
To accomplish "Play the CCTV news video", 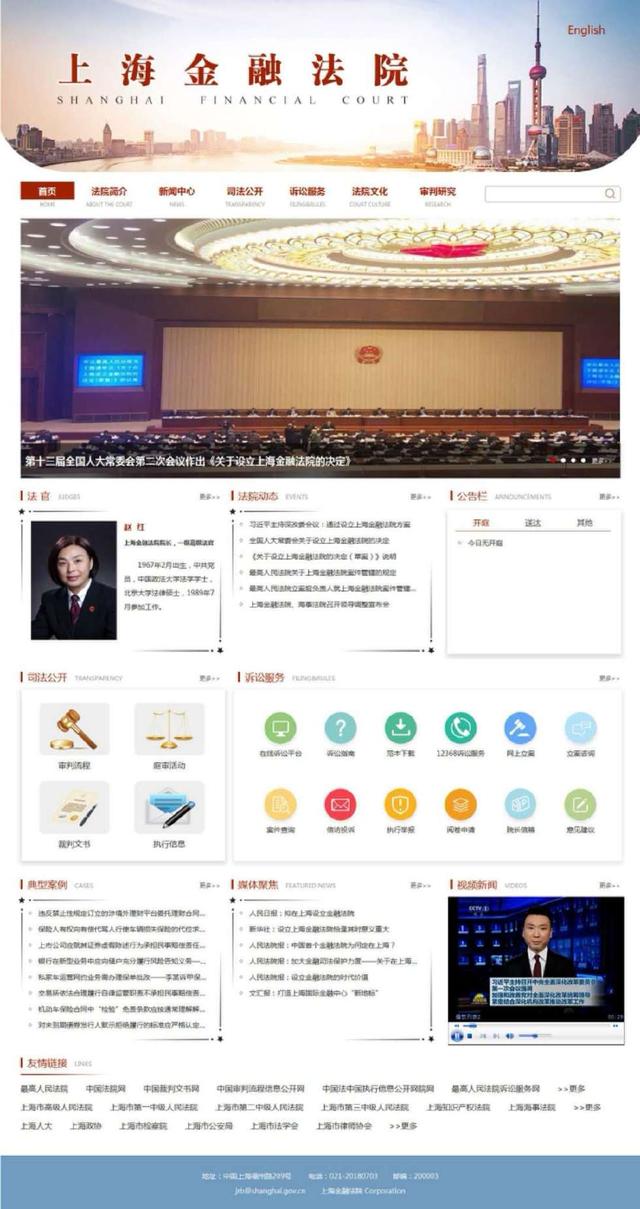I will [535, 960].
